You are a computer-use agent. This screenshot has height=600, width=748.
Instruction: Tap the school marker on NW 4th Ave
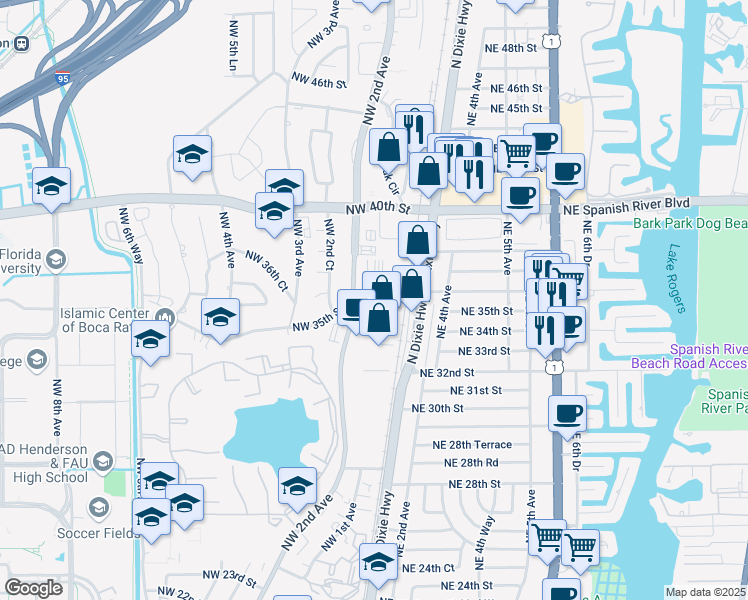(x=220, y=320)
